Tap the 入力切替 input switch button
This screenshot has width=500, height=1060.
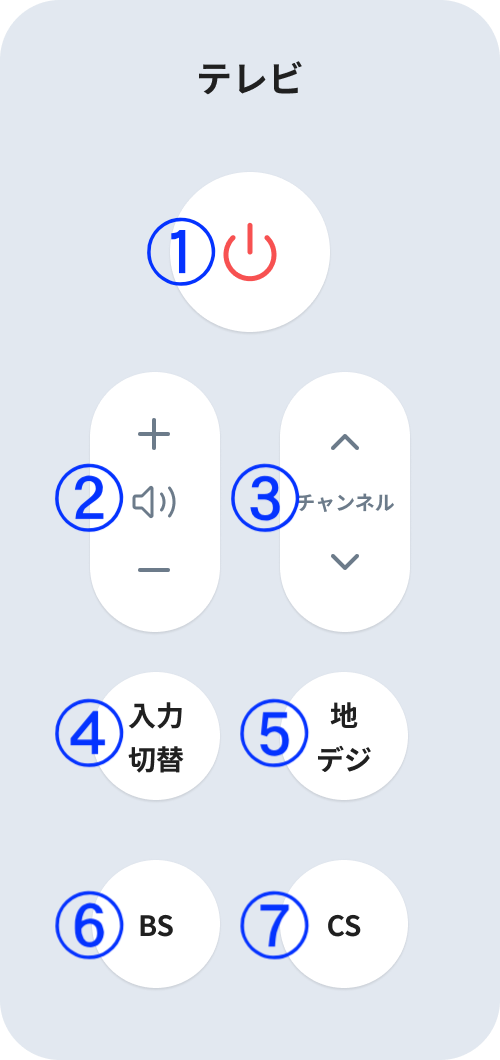(155, 736)
